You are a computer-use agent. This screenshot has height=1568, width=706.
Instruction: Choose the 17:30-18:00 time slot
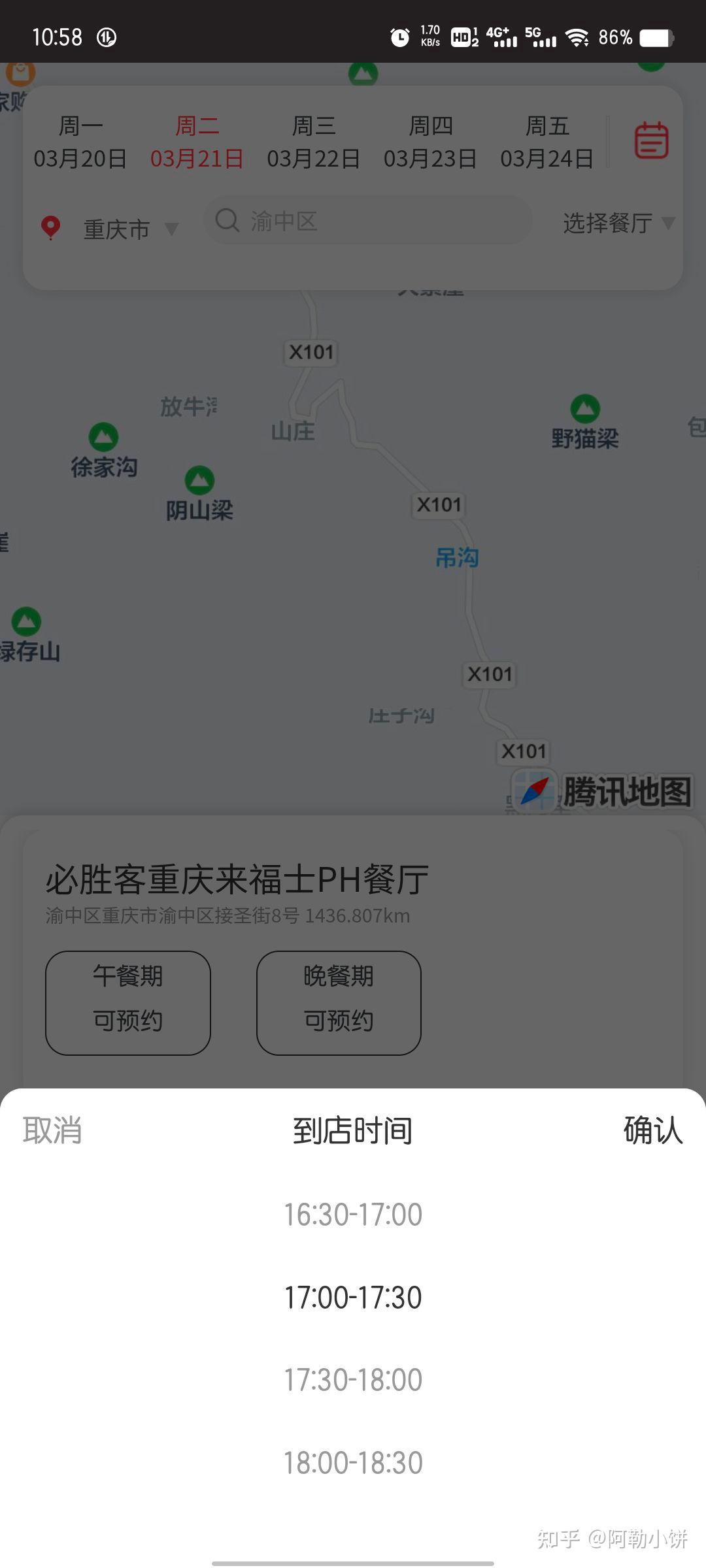coord(353,1380)
